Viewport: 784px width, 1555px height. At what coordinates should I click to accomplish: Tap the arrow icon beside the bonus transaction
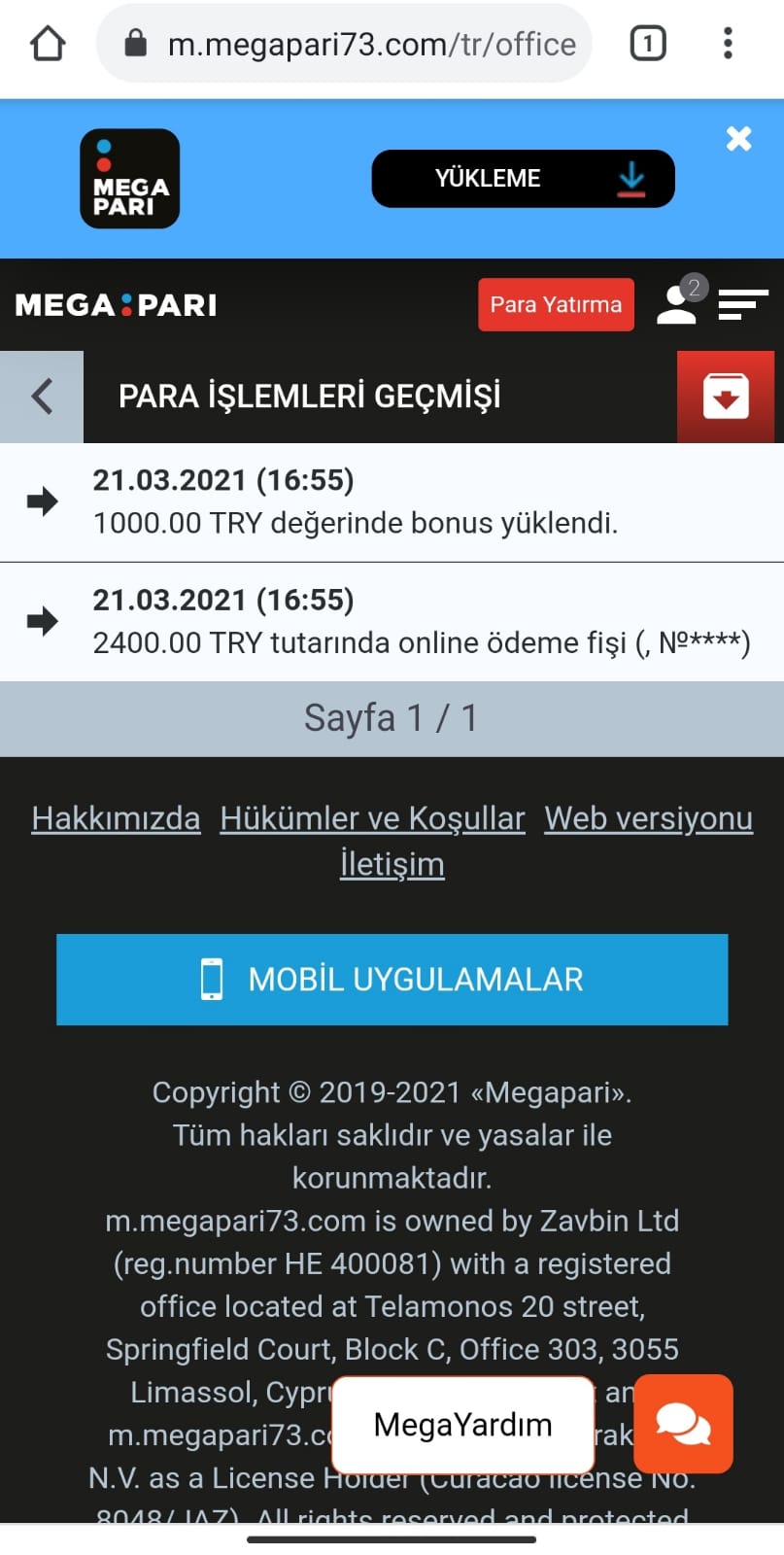42,501
